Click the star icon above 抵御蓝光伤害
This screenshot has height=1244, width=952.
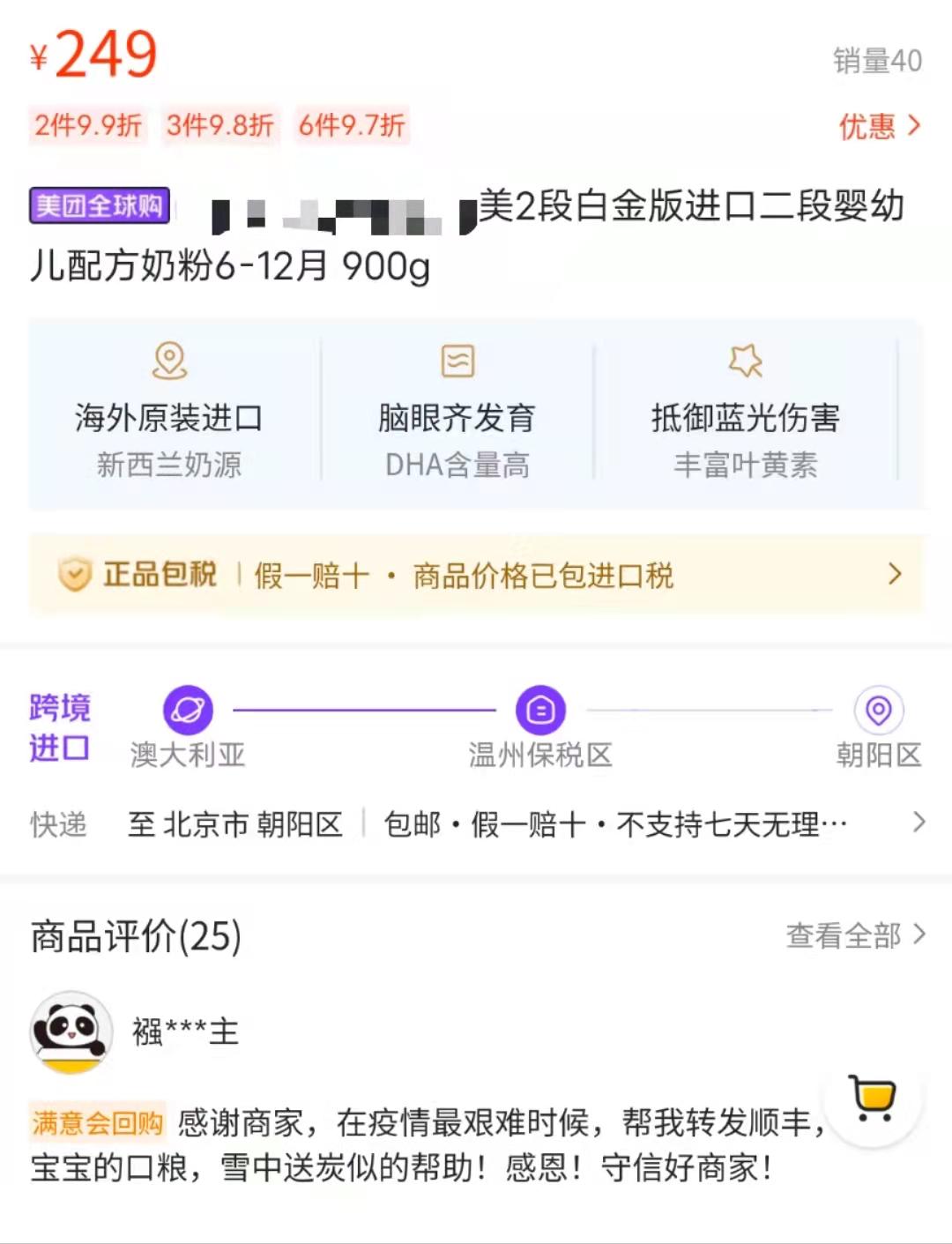point(745,360)
